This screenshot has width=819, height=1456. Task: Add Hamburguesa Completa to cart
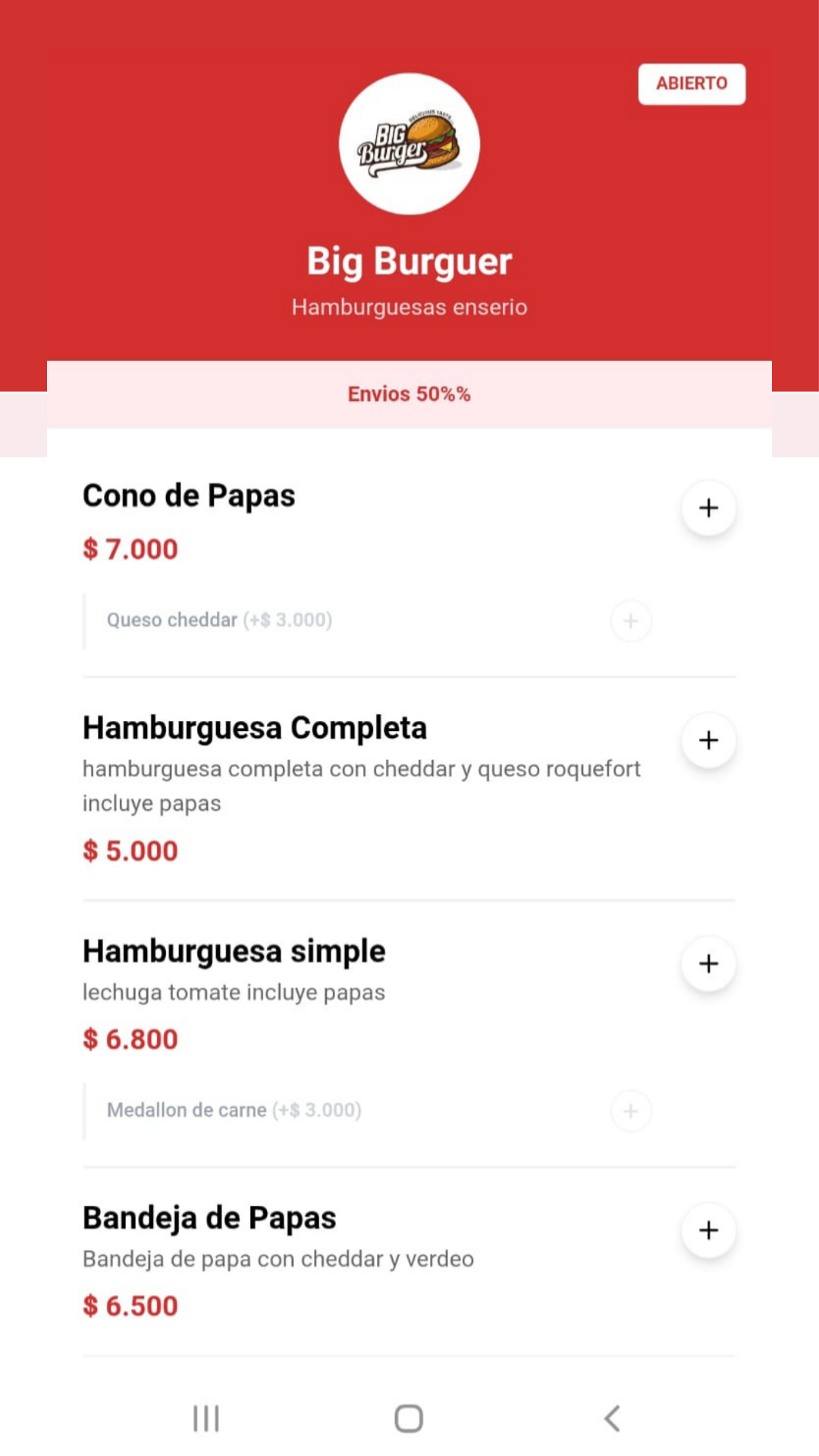[x=708, y=740]
